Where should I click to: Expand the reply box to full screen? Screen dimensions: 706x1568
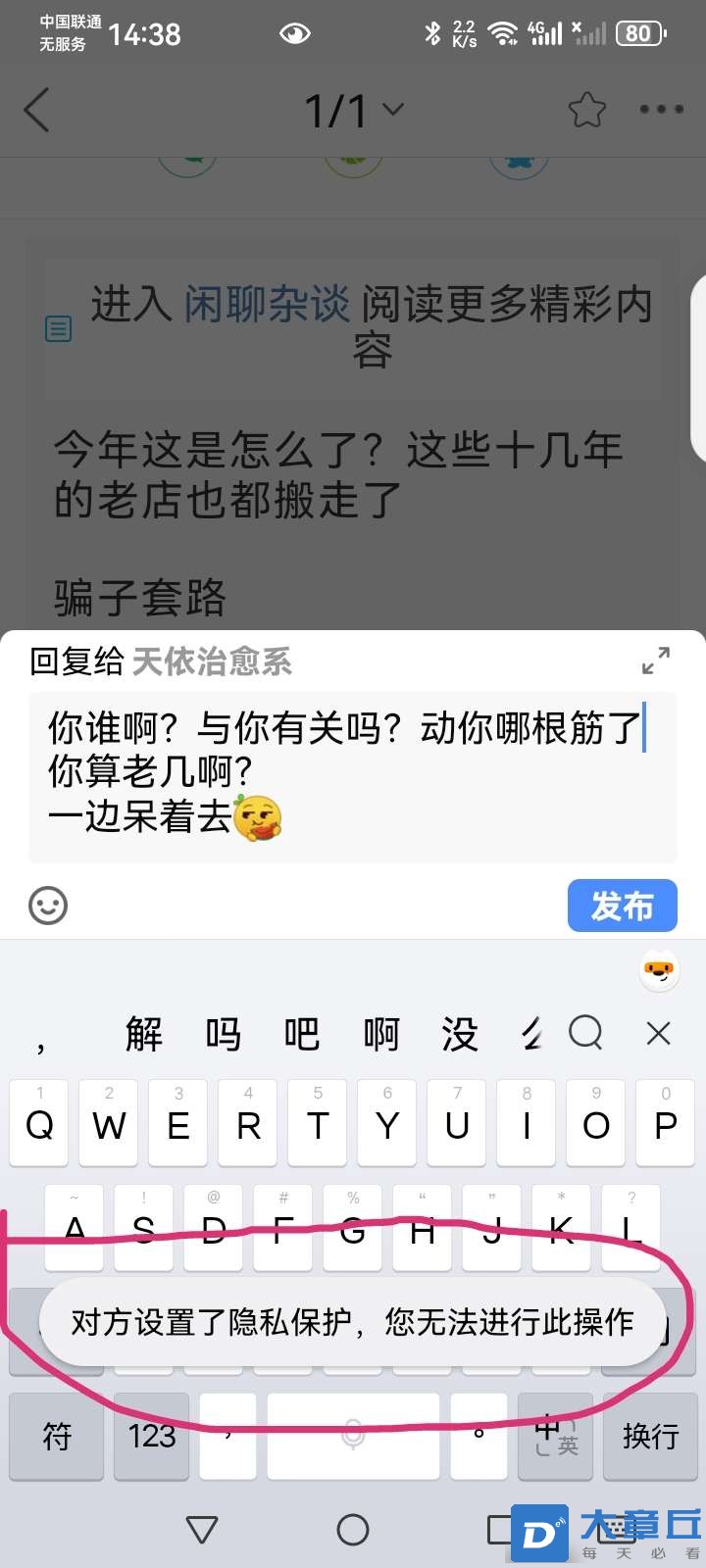point(656,661)
